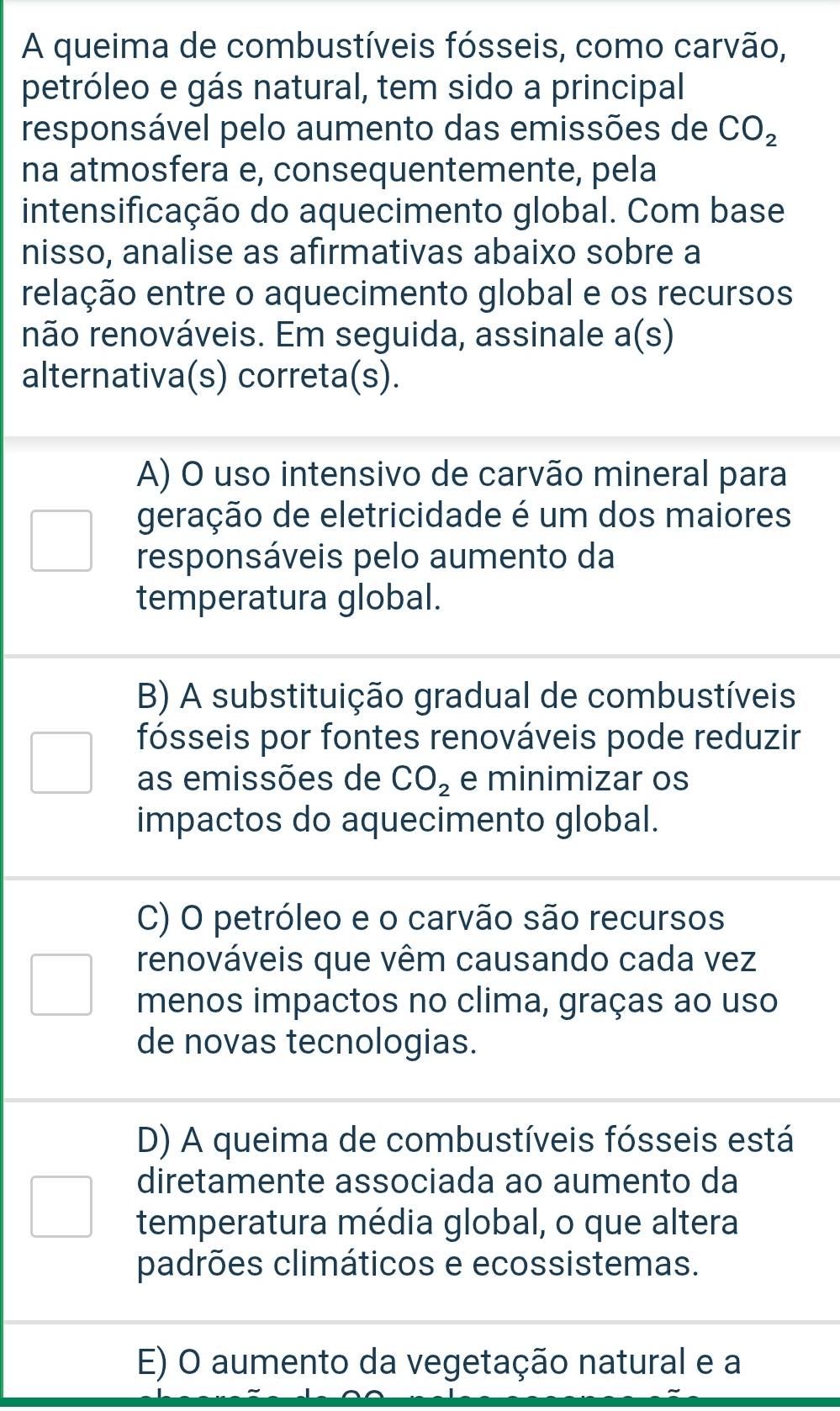Select option B about fontes renováveis
Image resolution: width=840 pixels, height=1411 pixels.
[61, 763]
